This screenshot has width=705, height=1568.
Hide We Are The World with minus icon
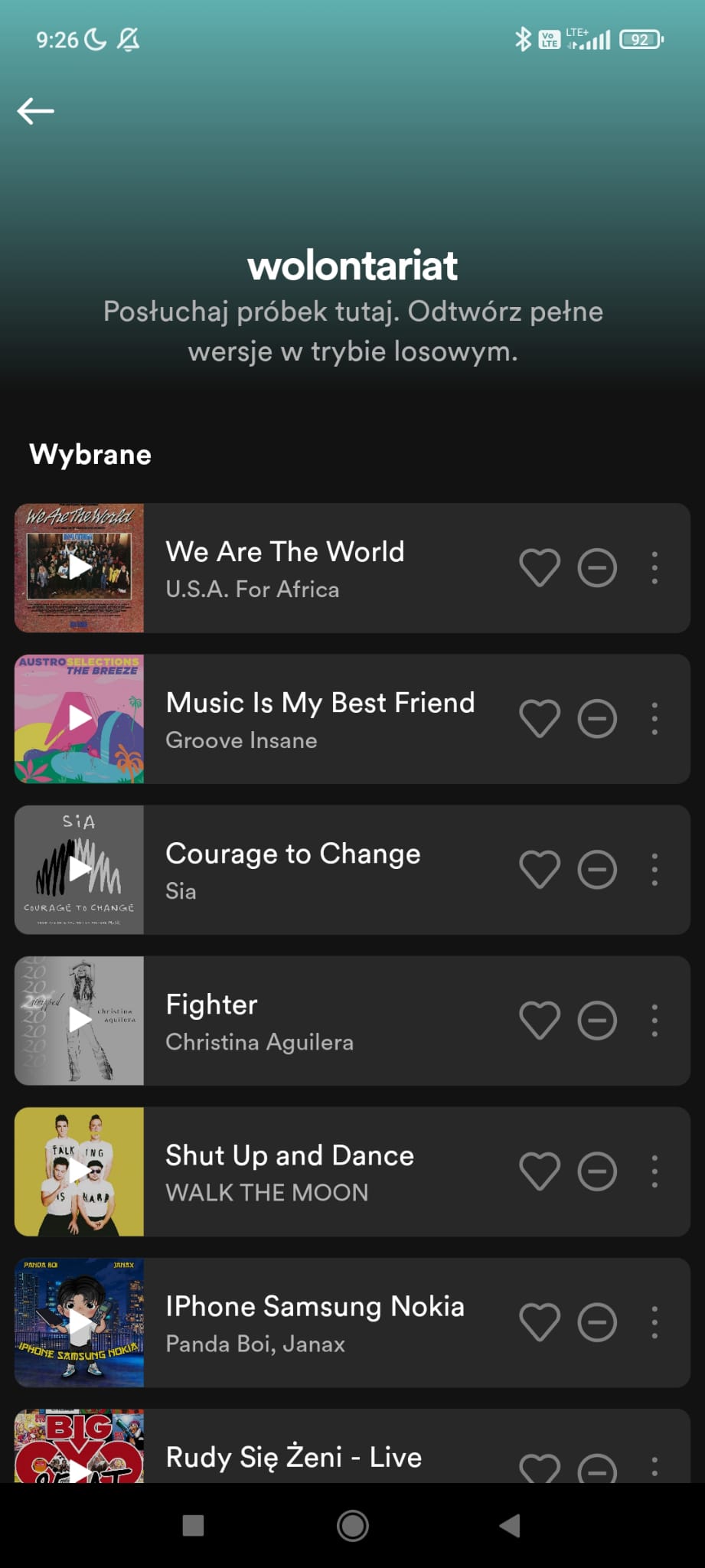pos(597,567)
